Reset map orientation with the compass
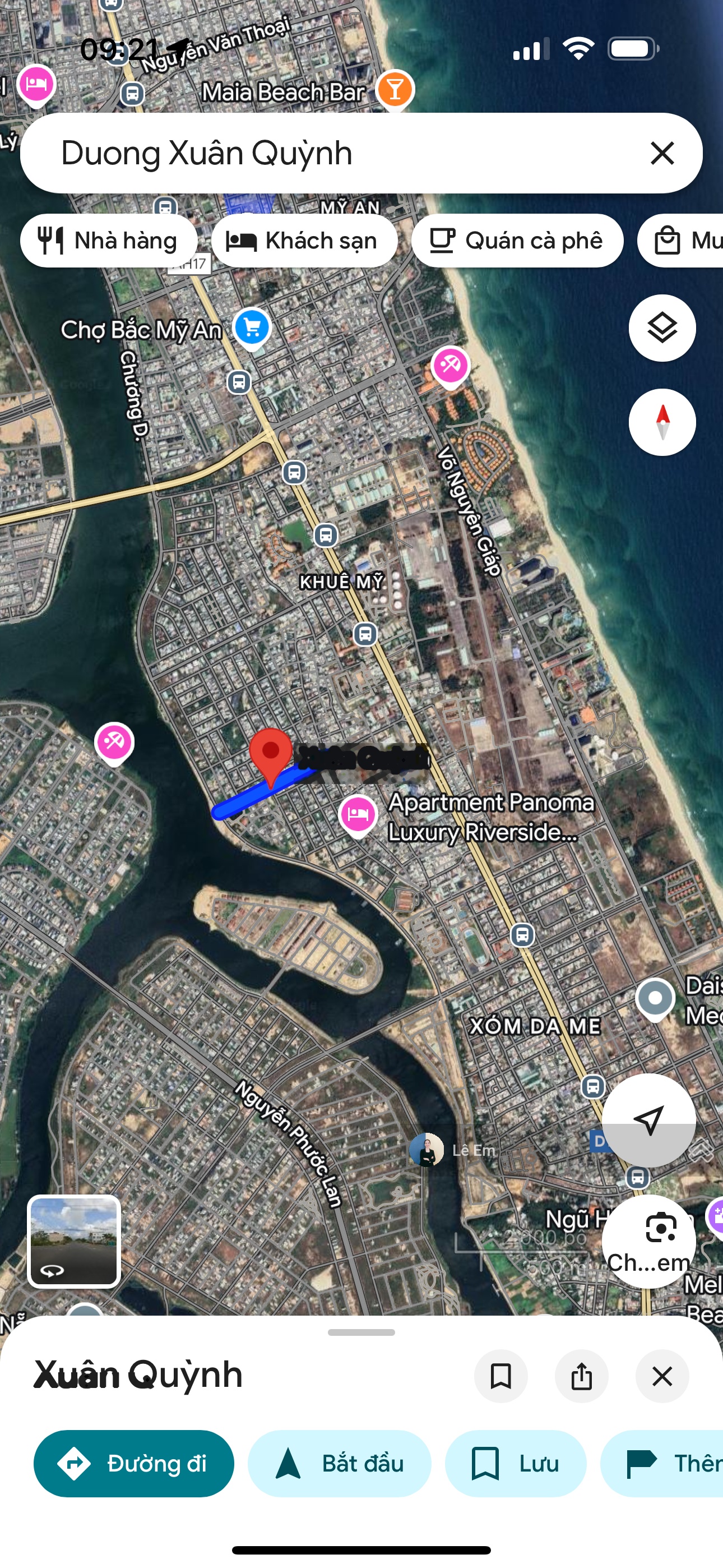 pyautogui.click(x=661, y=422)
